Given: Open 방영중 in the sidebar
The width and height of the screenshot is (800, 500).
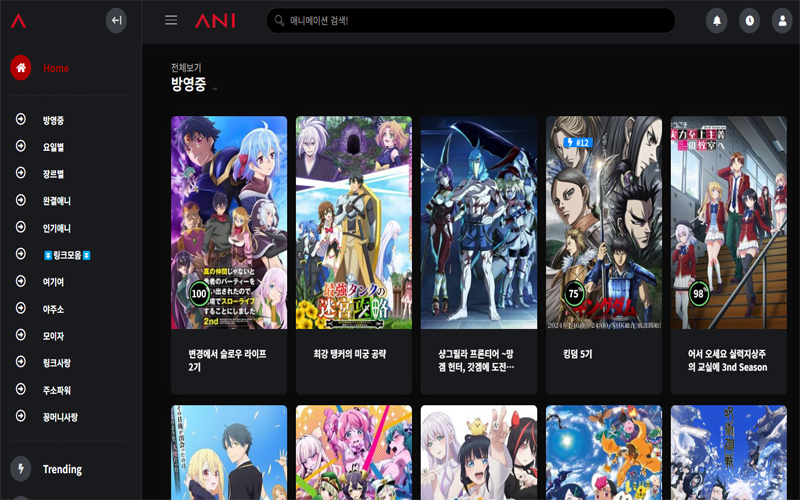Looking at the screenshot, I should (53, 120).
